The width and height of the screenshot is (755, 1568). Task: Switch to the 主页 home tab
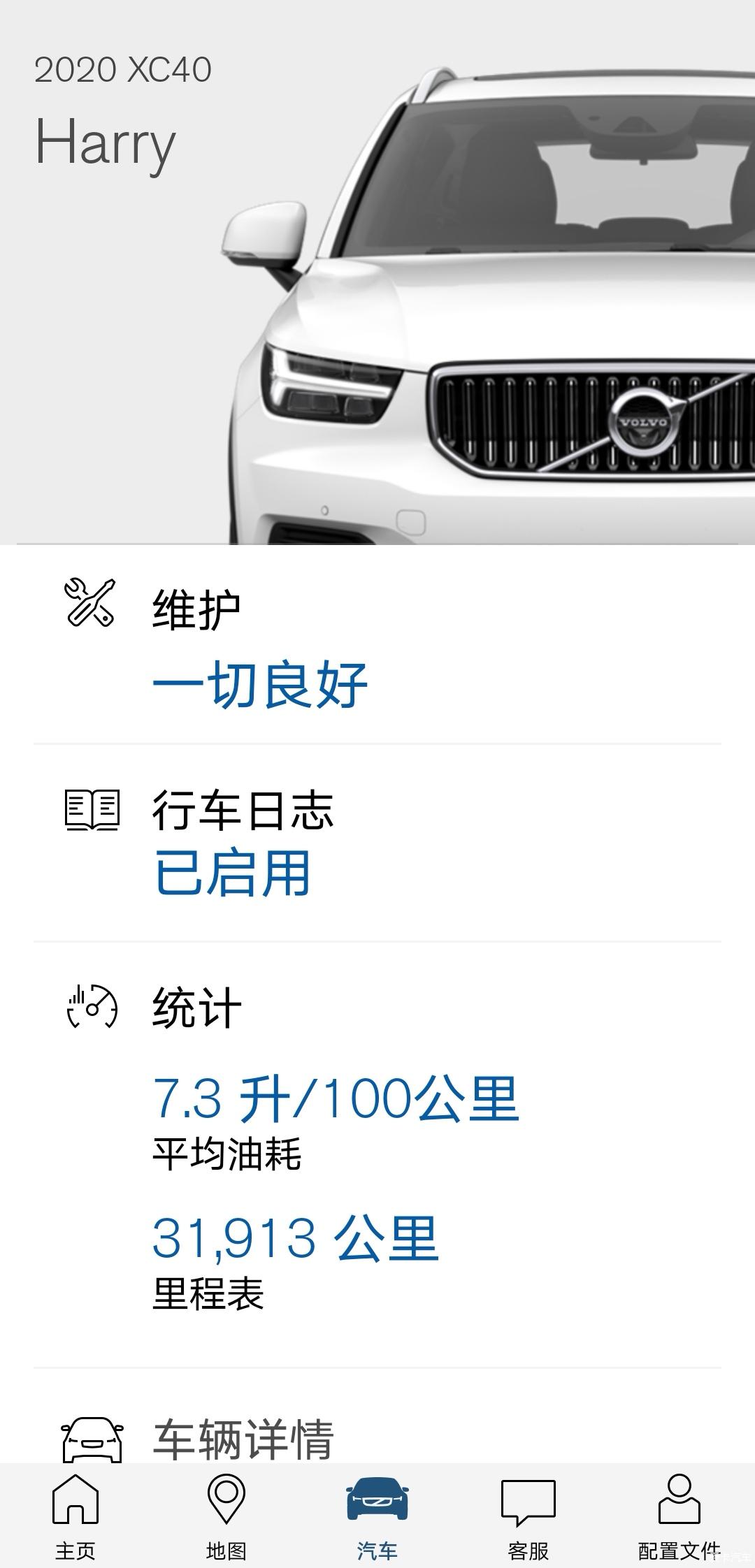click(x=75, y=1517)
